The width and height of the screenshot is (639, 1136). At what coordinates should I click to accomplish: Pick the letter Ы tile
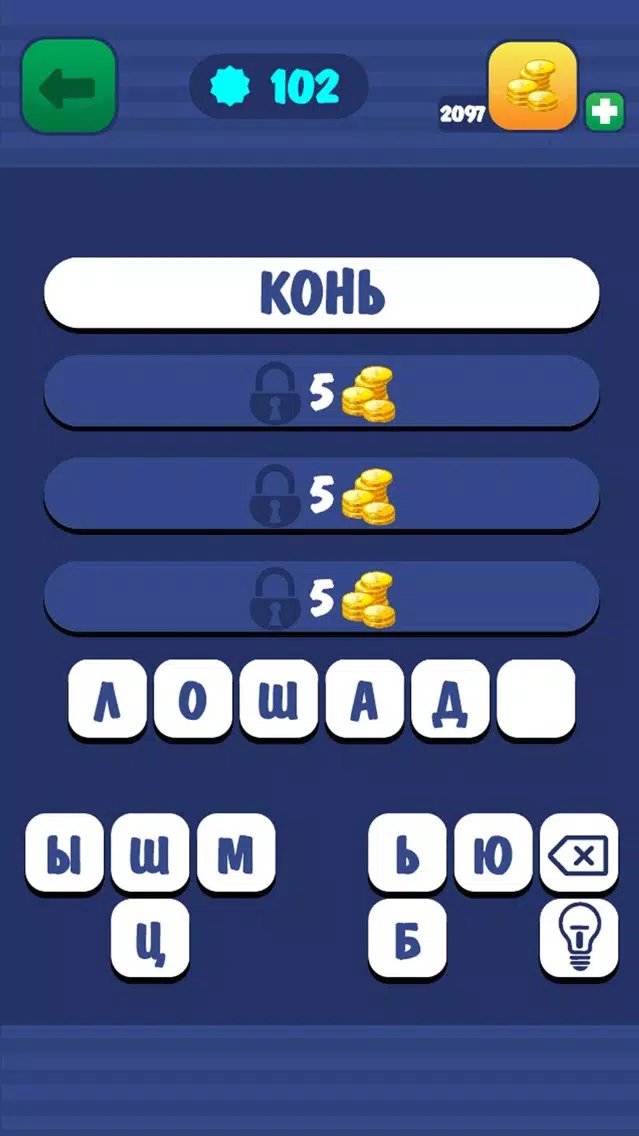click(x=64, y=853)
